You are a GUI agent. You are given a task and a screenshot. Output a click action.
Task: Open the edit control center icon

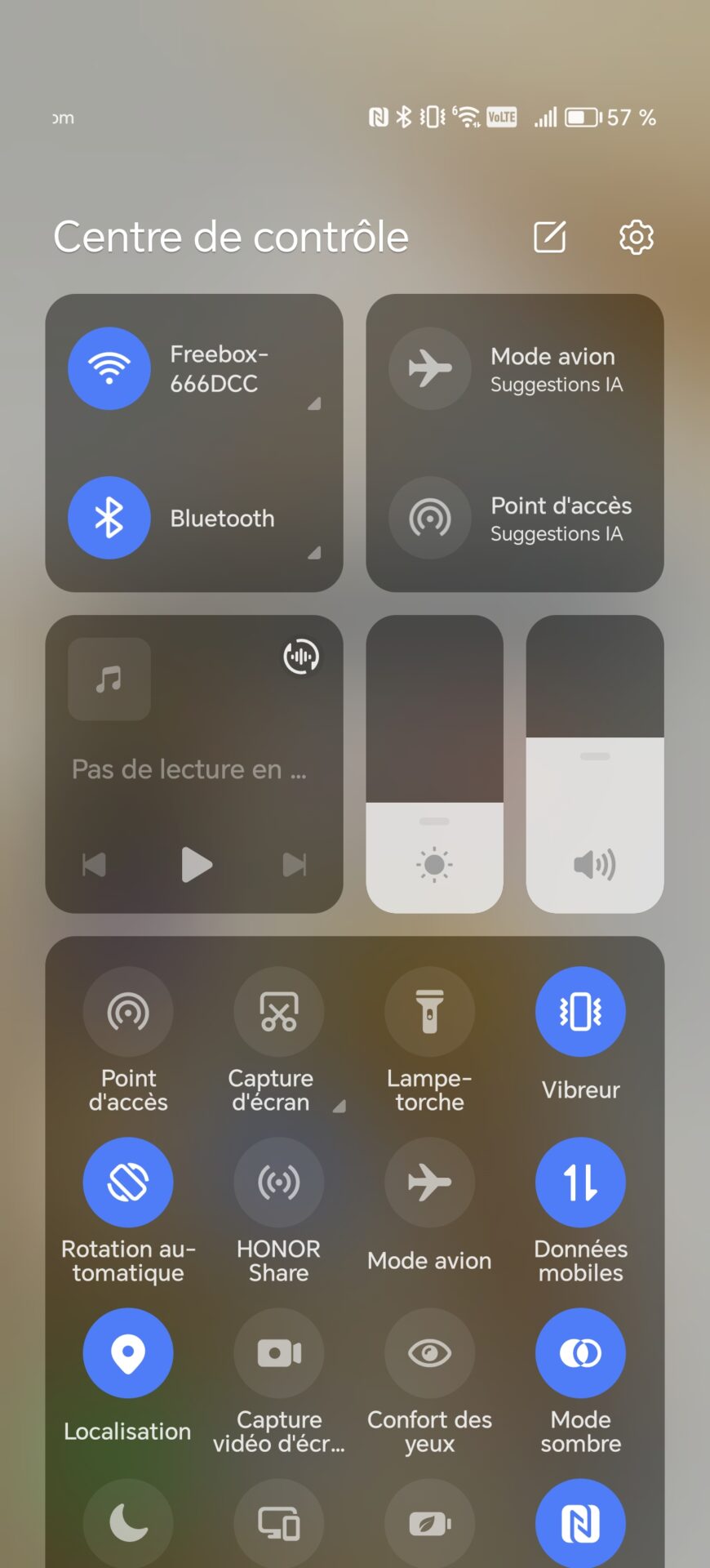pyautogui.click(x=549, y=237)
